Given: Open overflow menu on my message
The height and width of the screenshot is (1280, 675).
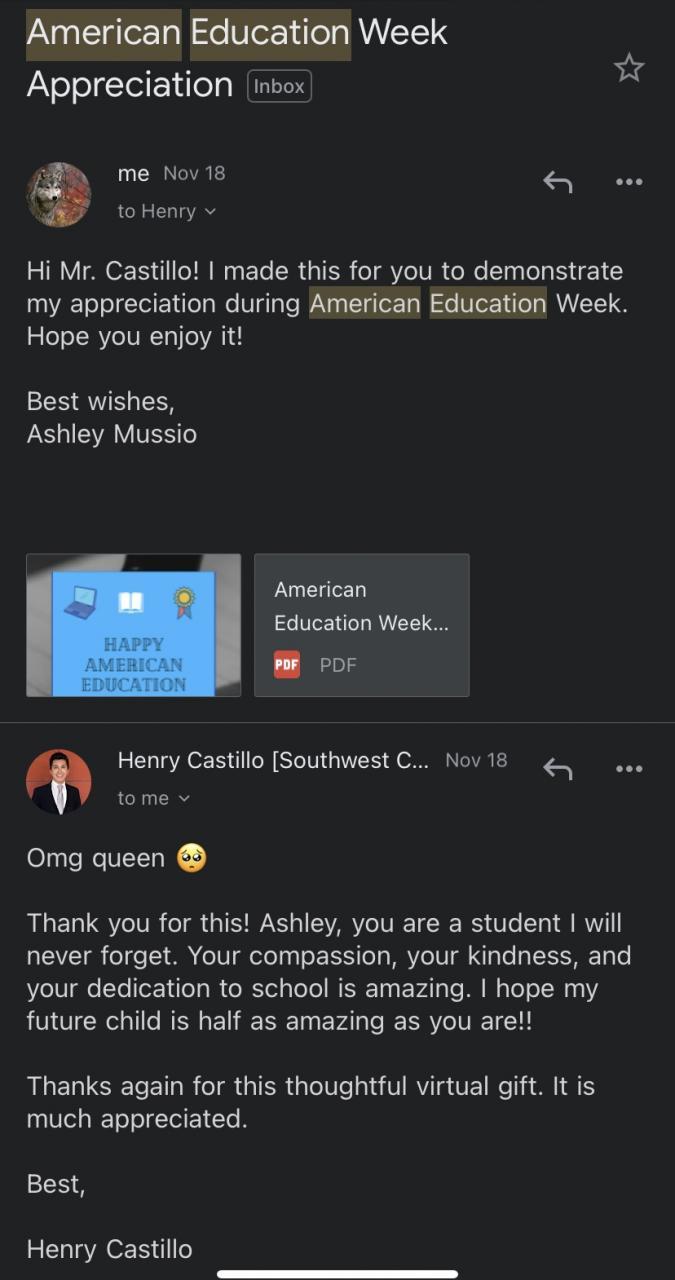Looking at the screenshot, I should click(x=628, y=181).
